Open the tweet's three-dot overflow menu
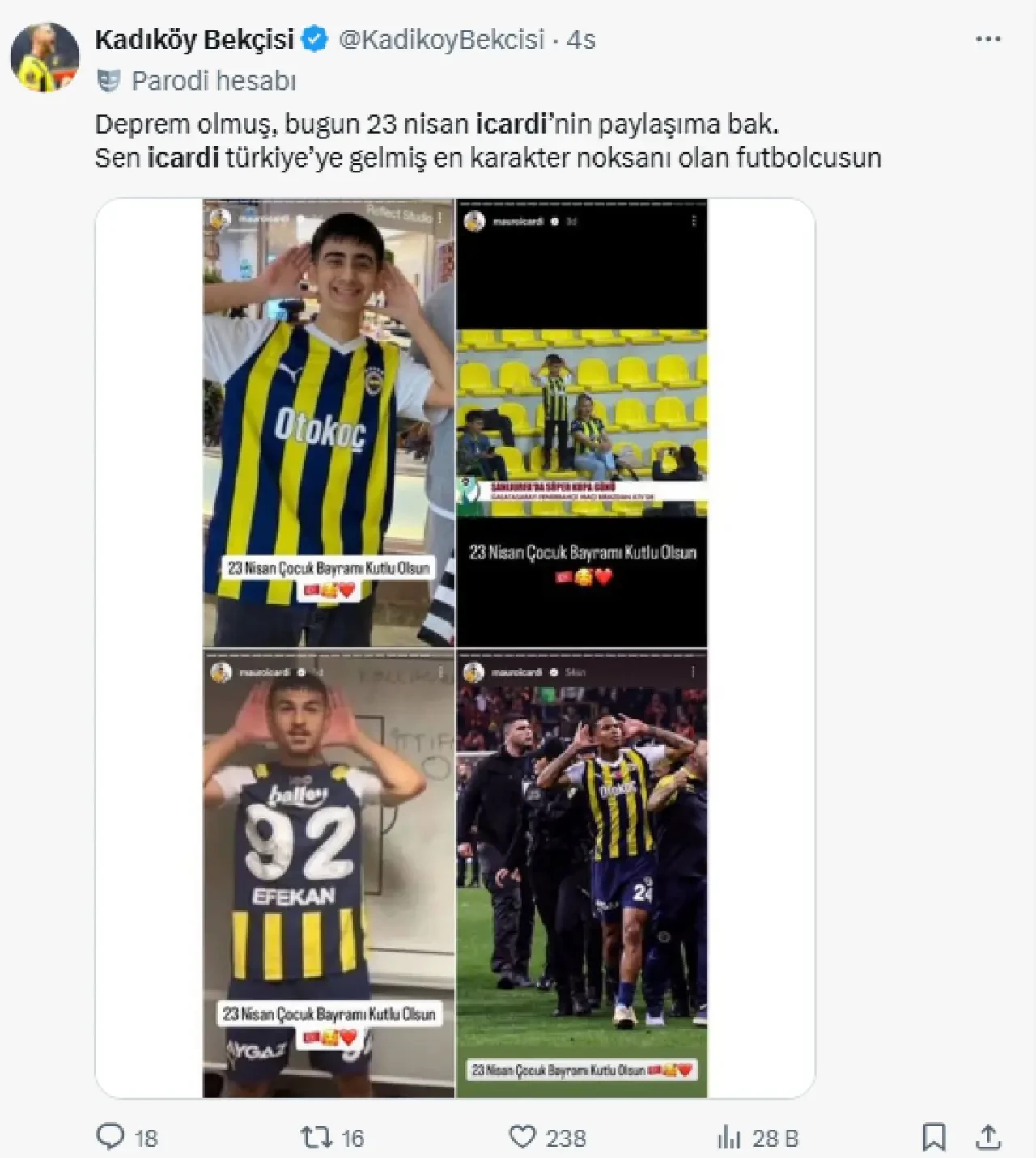This screenshot has height=1158, width=1036. coord(987,40)
